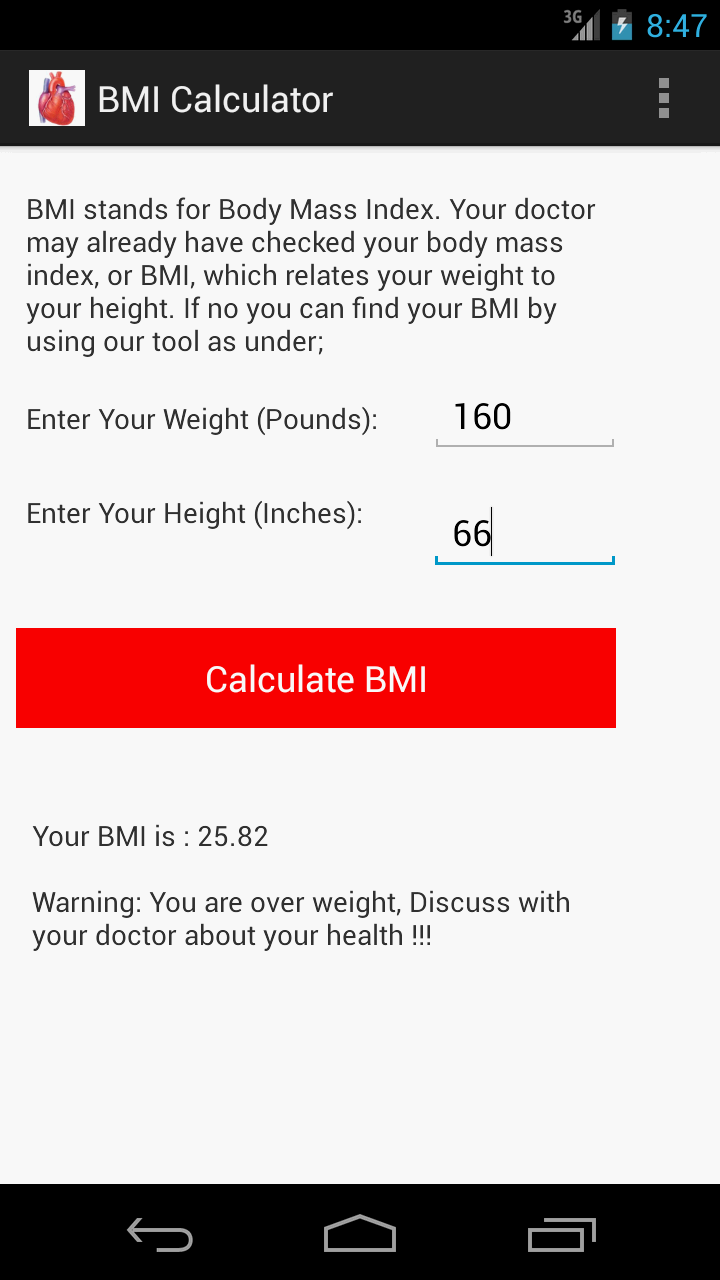
Task: Tap the overweight warning message
Action: (301, 918)
